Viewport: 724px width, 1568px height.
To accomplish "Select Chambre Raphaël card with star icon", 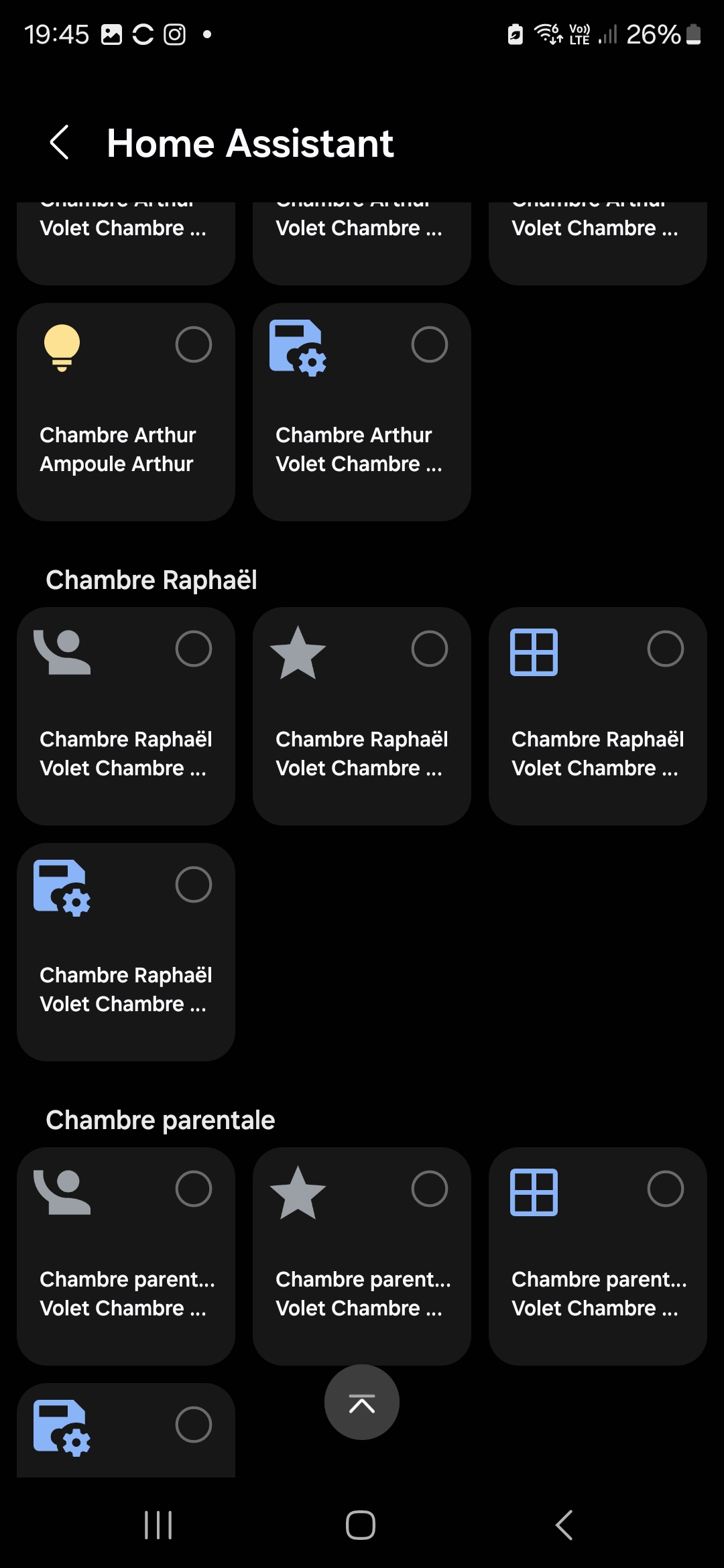I will click(362, 716).
